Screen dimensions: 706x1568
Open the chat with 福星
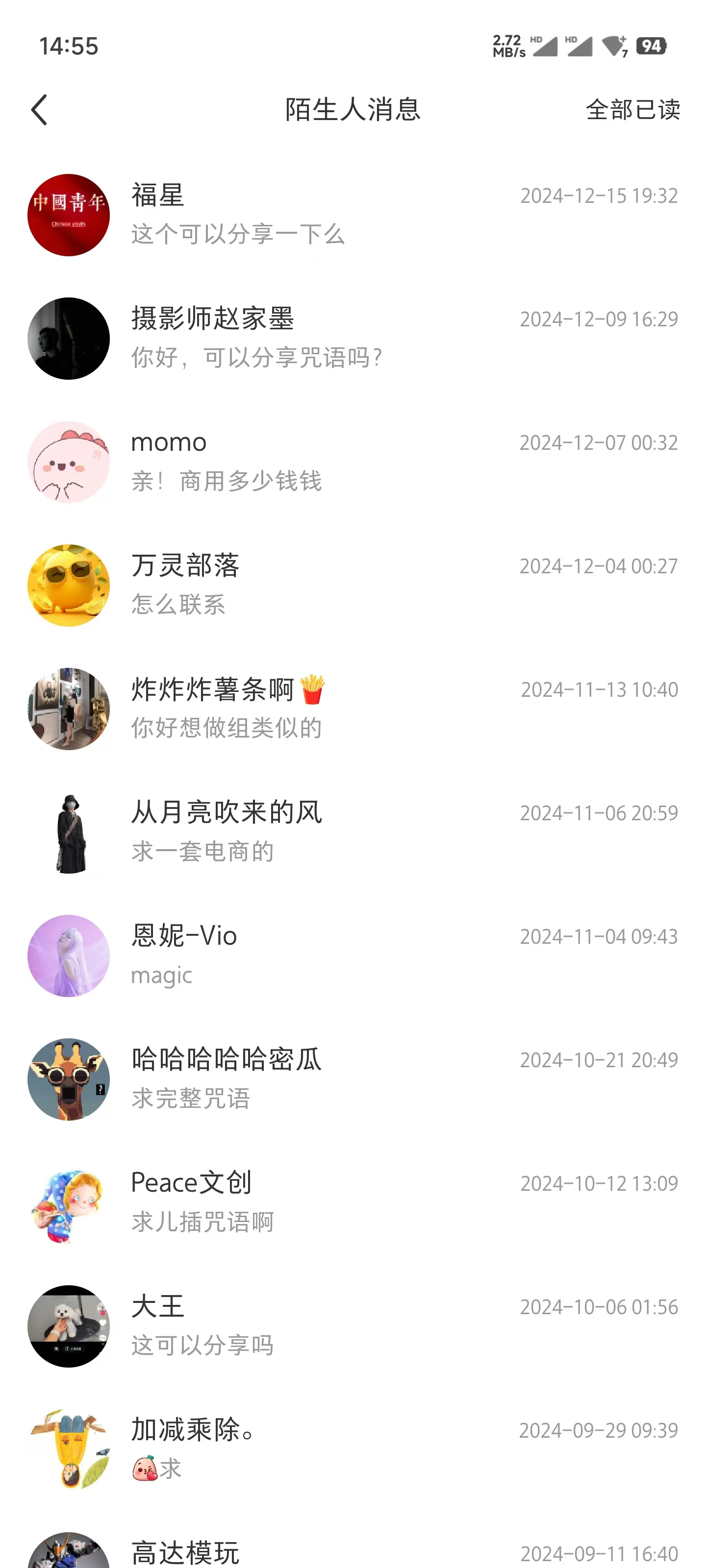click(353, 215)
